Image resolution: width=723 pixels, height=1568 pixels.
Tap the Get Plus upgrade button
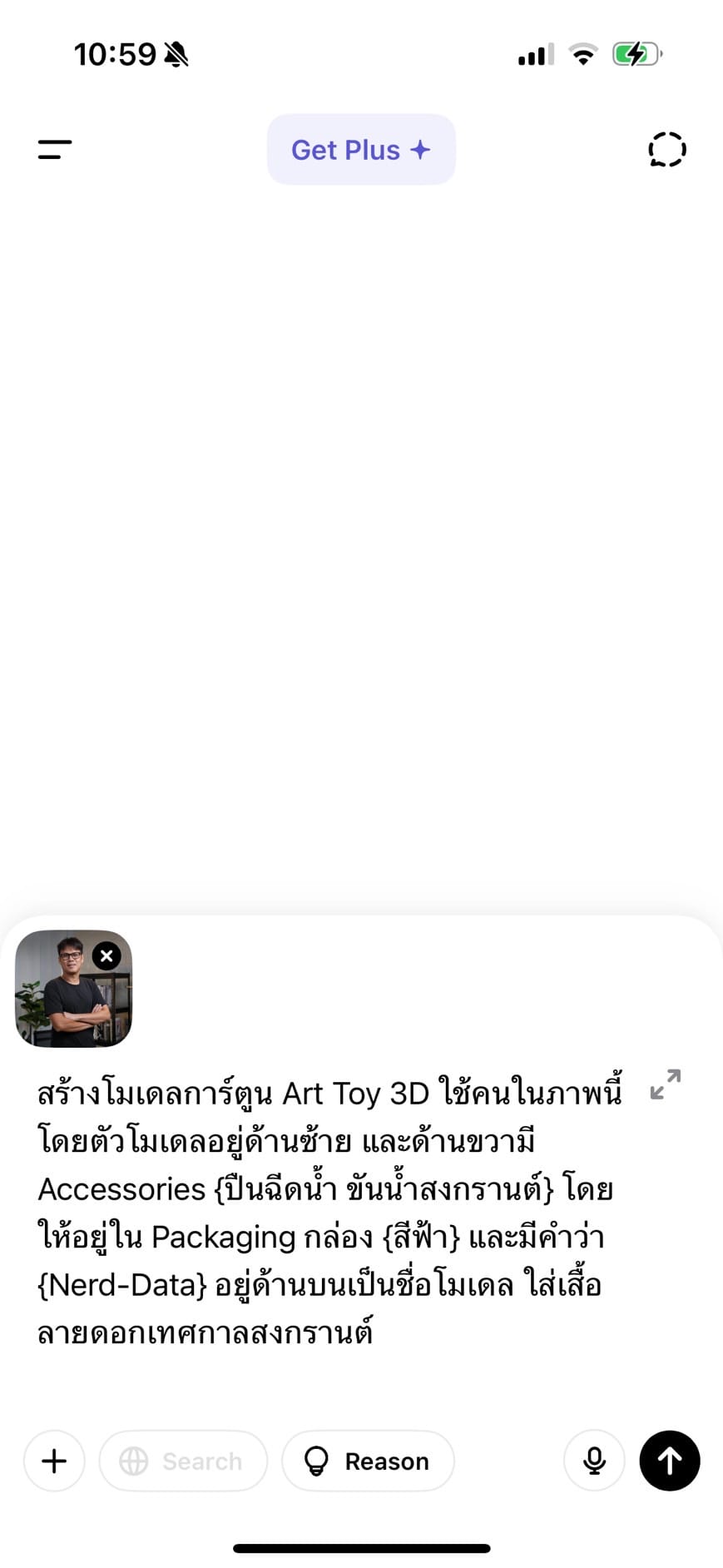[x=361, y=150]
